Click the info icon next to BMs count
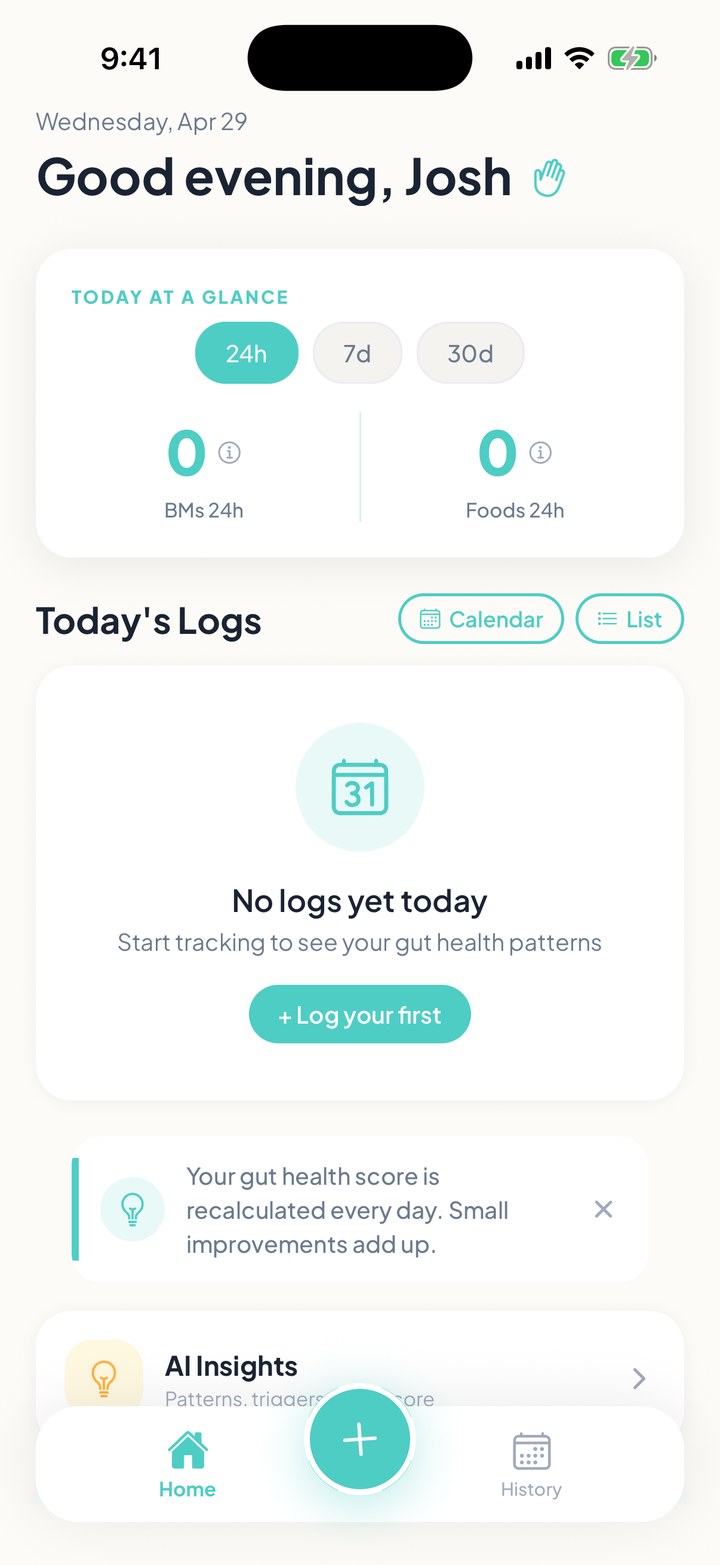The image size is (720, 1565). coord(229,452)
